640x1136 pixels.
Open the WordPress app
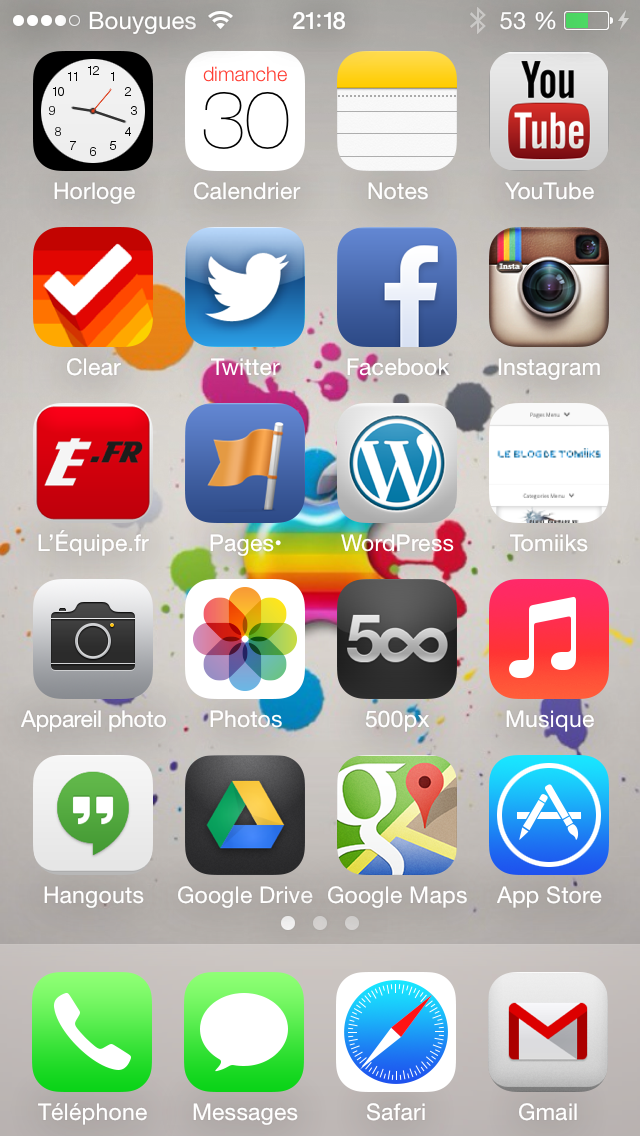(x=397, y=463)
